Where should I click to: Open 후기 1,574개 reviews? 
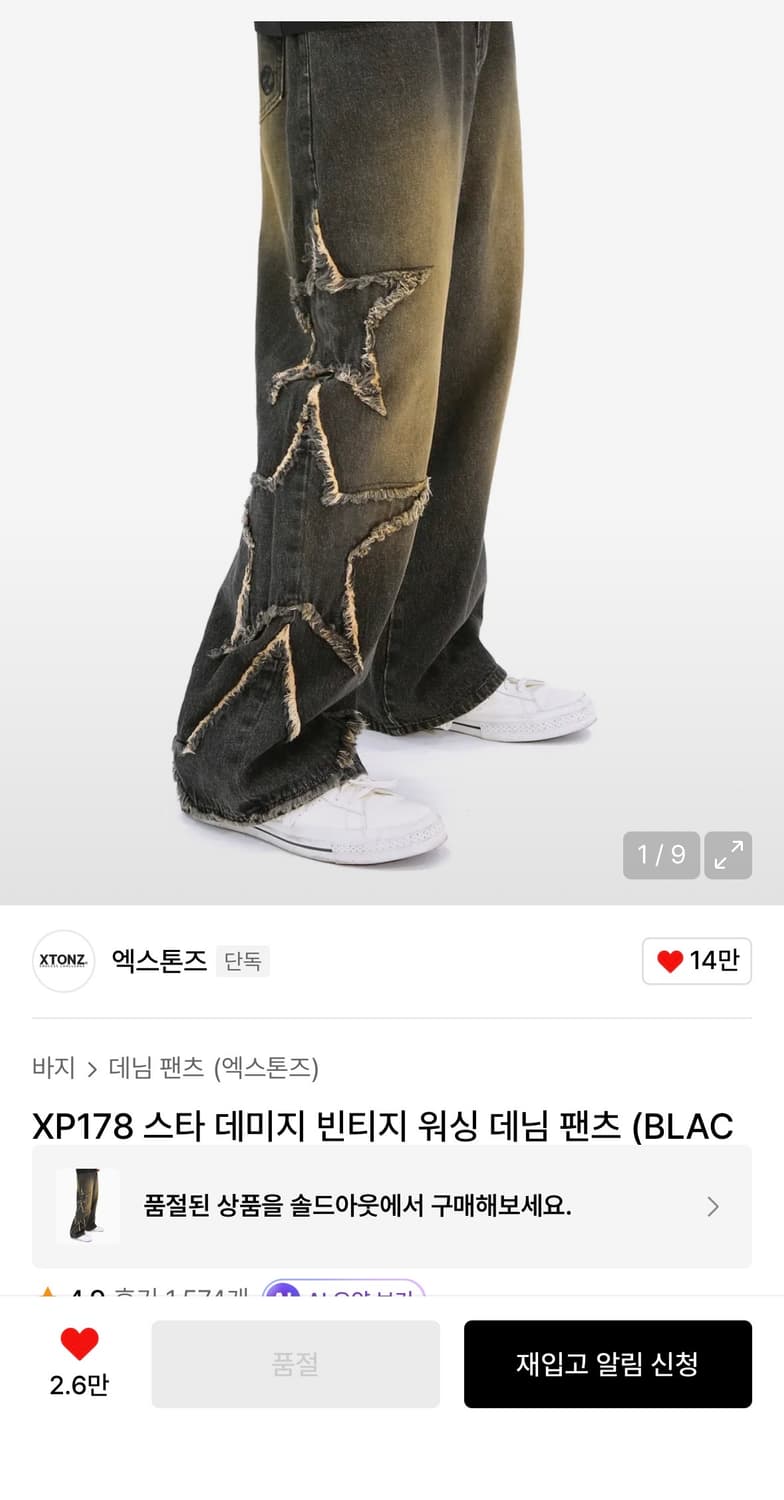click(186, 1293)
